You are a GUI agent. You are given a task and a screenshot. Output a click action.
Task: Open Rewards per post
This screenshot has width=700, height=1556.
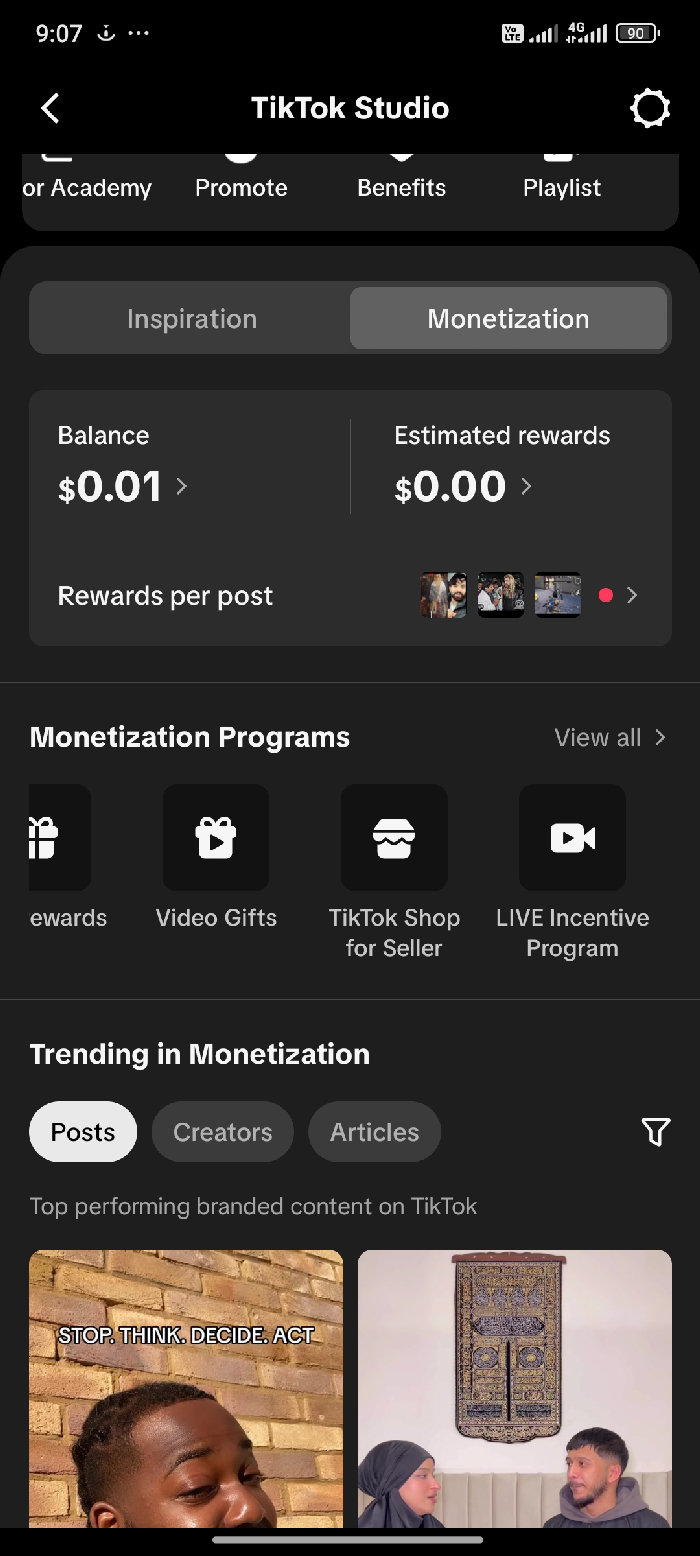click(x=350, y=596)
